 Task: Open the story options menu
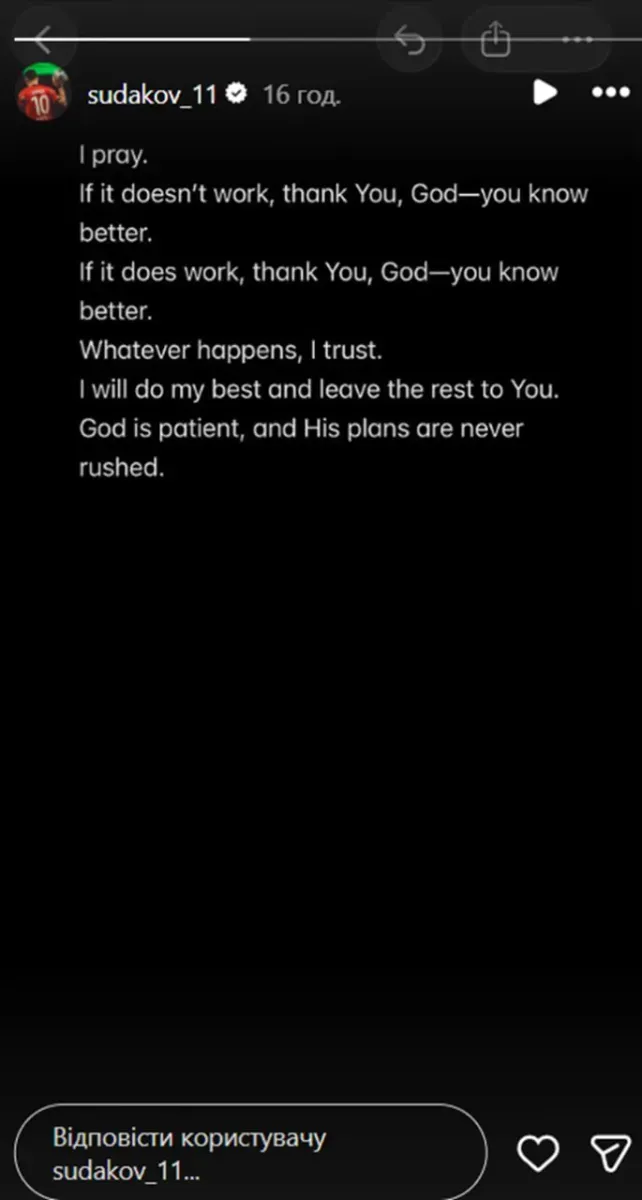610,94
